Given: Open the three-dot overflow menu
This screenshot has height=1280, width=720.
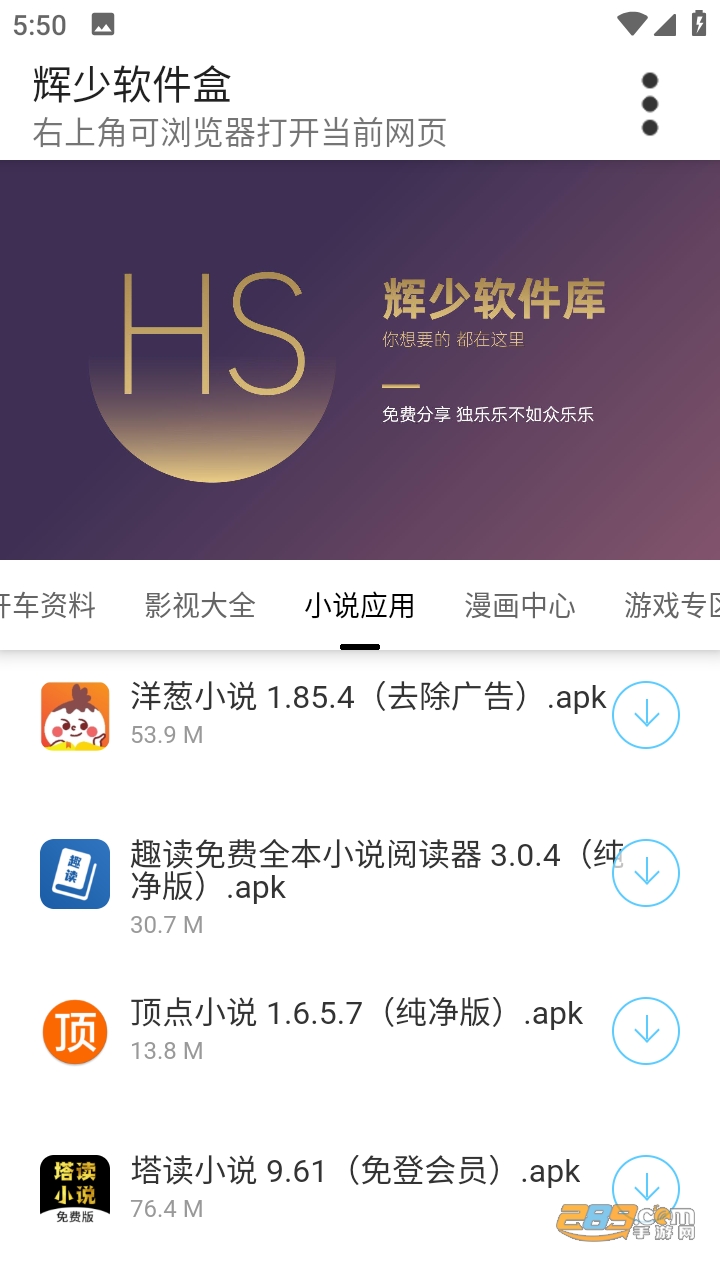Looking at the screenshot, I should click(649, 103).
